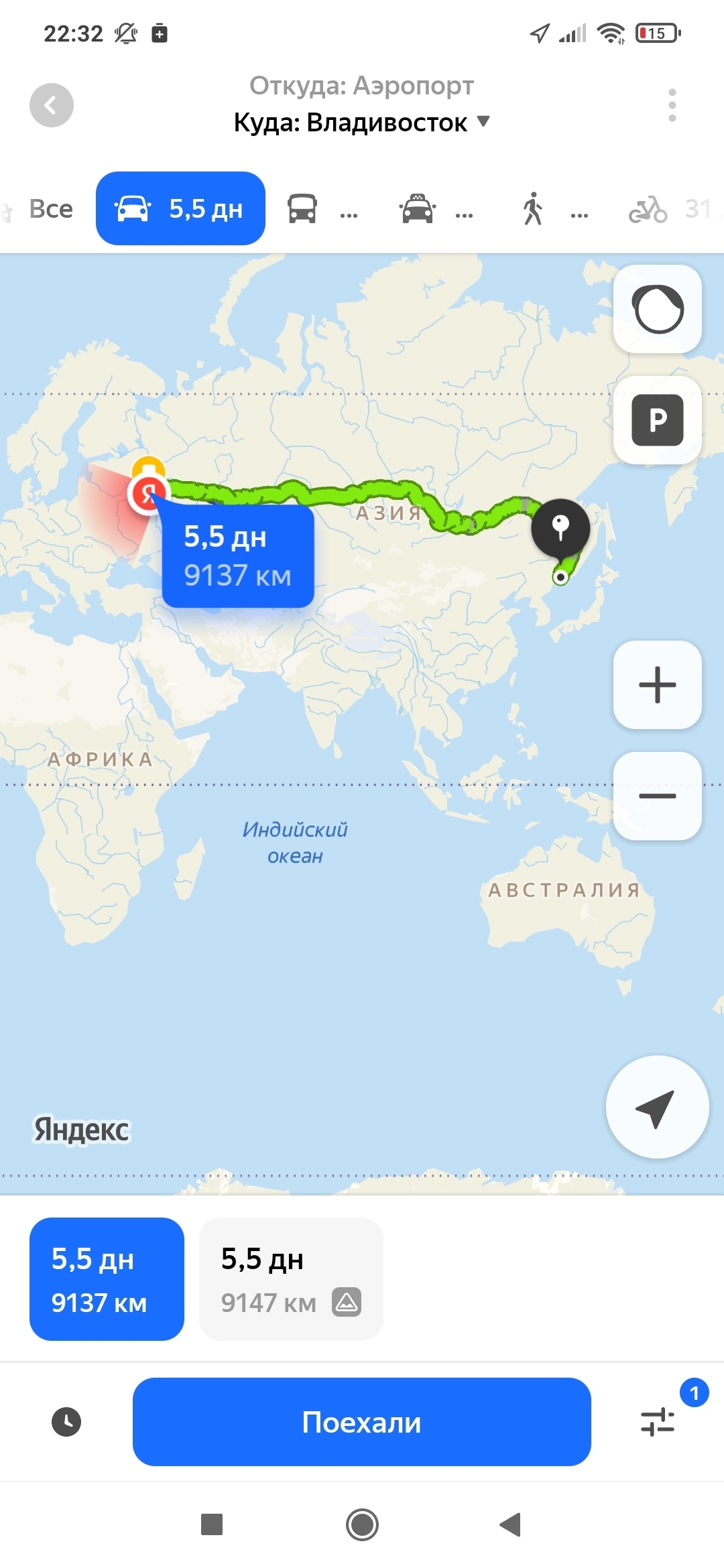Image resolution: width=724 pixels, height=1568 pixels.
Task: Go back using the top-left arrow
Action: (x=52, y=105)
